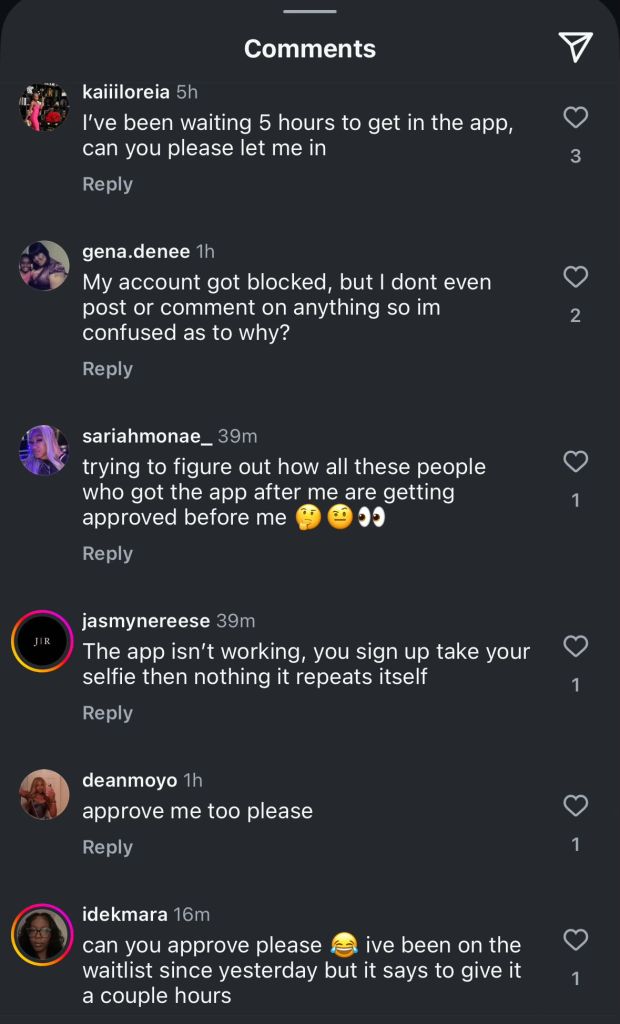Viewport: 620px width, 1024px height.
Task: Reply to jasmynereese's comment
Action: coord(107,713)
